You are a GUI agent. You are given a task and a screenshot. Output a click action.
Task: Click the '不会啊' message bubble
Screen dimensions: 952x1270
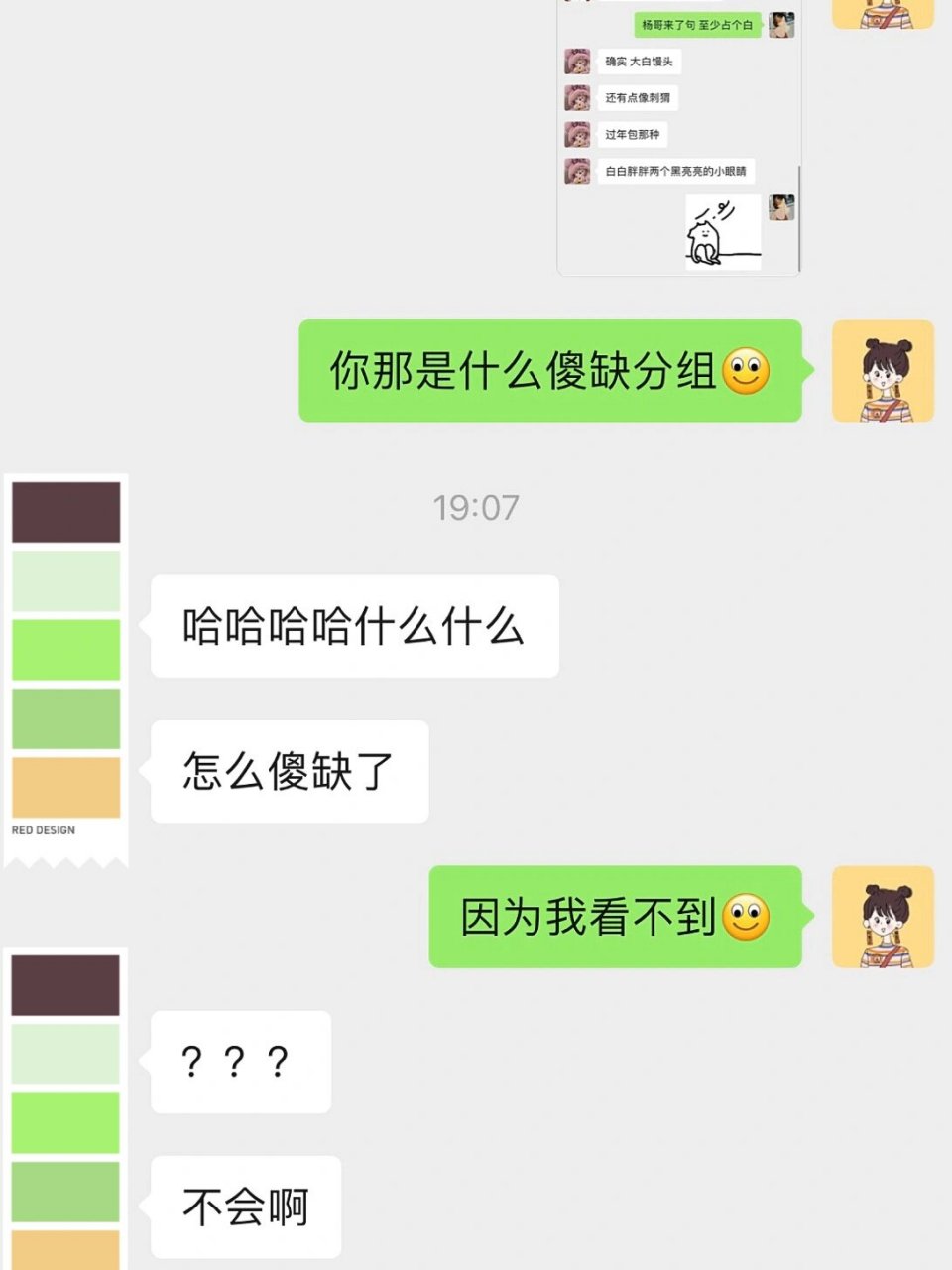[x=244, y=1206]
